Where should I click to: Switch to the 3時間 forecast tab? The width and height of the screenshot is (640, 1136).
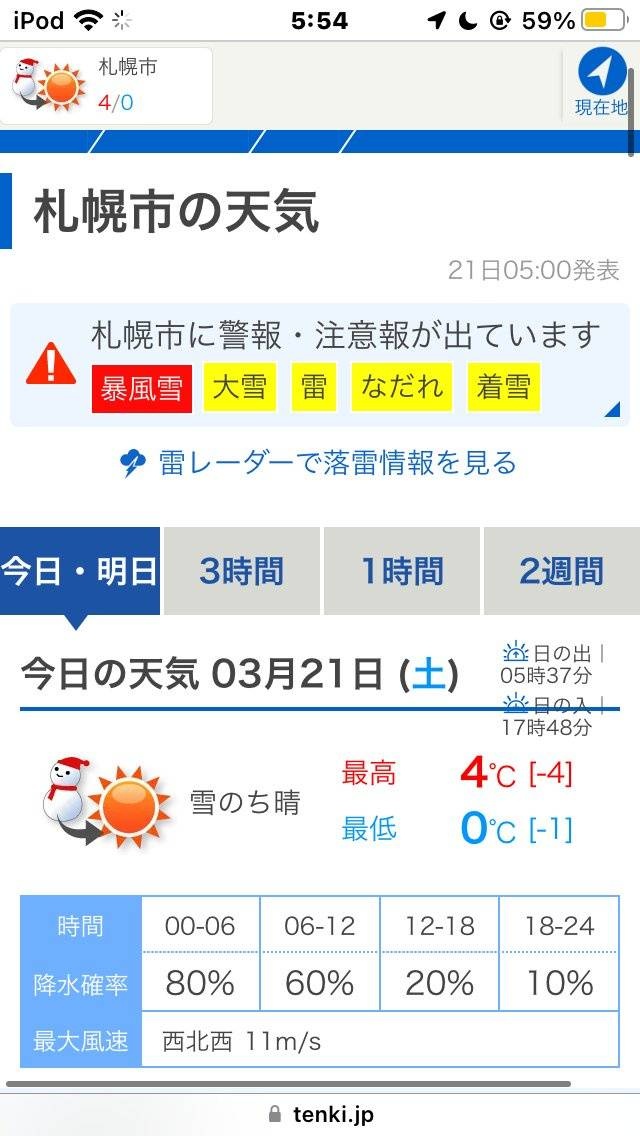click(241, 571)
